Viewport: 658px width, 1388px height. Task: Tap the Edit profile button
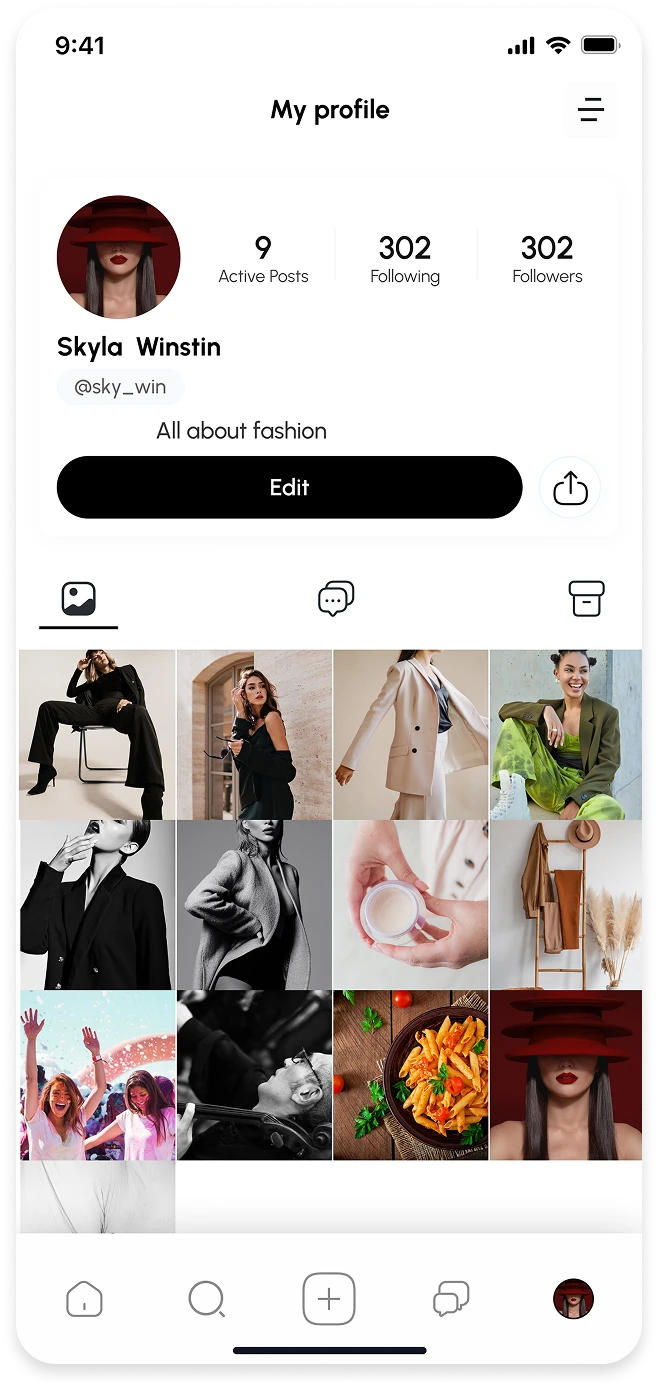coord(289,488)
